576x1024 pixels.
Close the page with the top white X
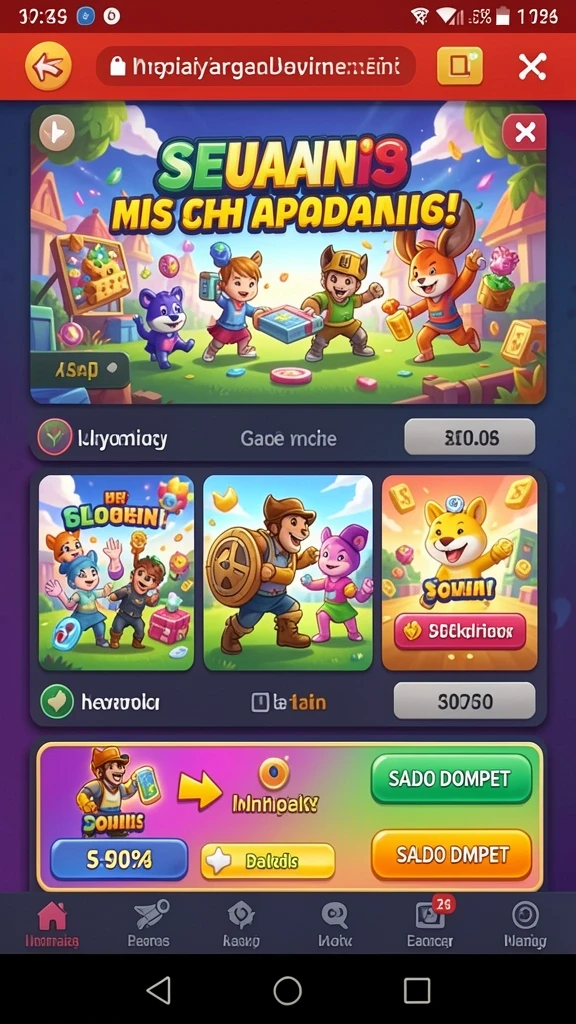pos(532,67)
